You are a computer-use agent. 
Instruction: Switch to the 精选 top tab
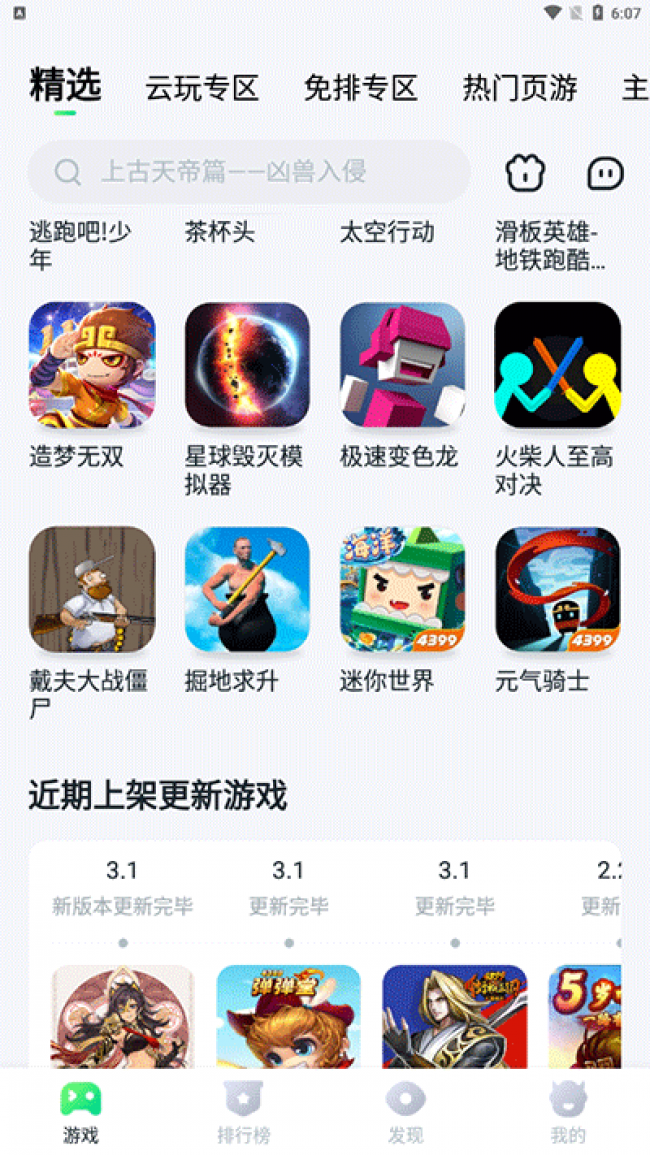65,86
